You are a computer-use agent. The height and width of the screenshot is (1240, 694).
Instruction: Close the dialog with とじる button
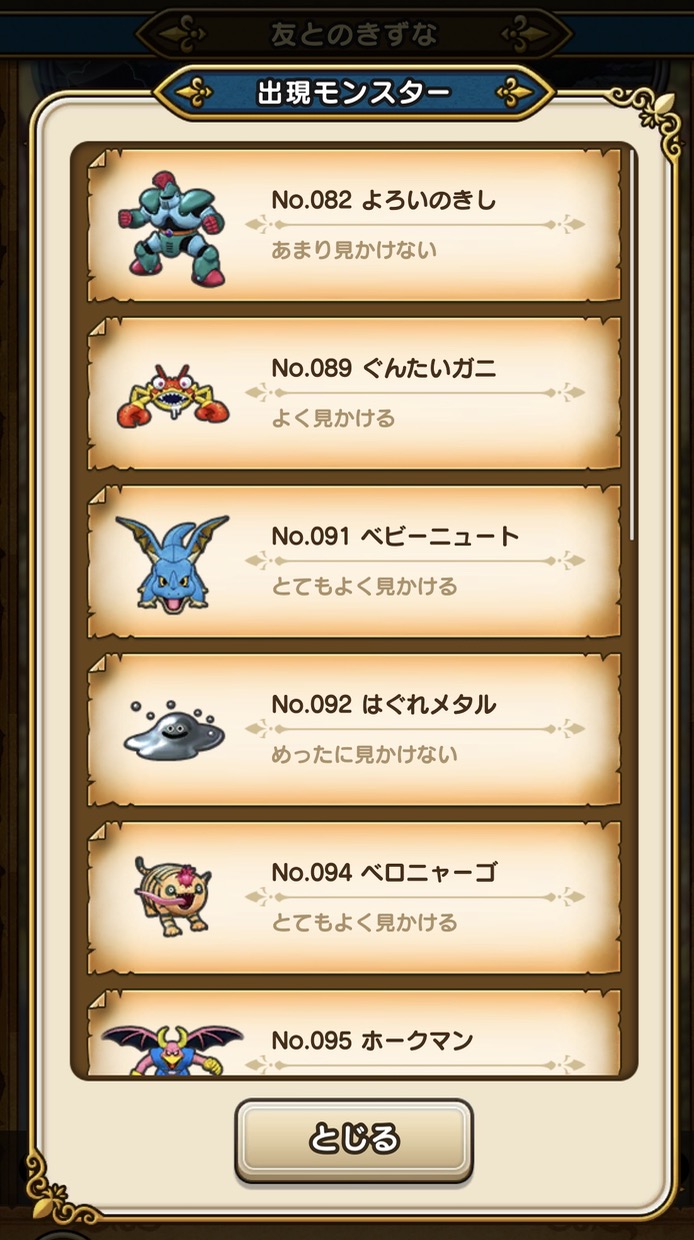click(x=353, y=1139)
